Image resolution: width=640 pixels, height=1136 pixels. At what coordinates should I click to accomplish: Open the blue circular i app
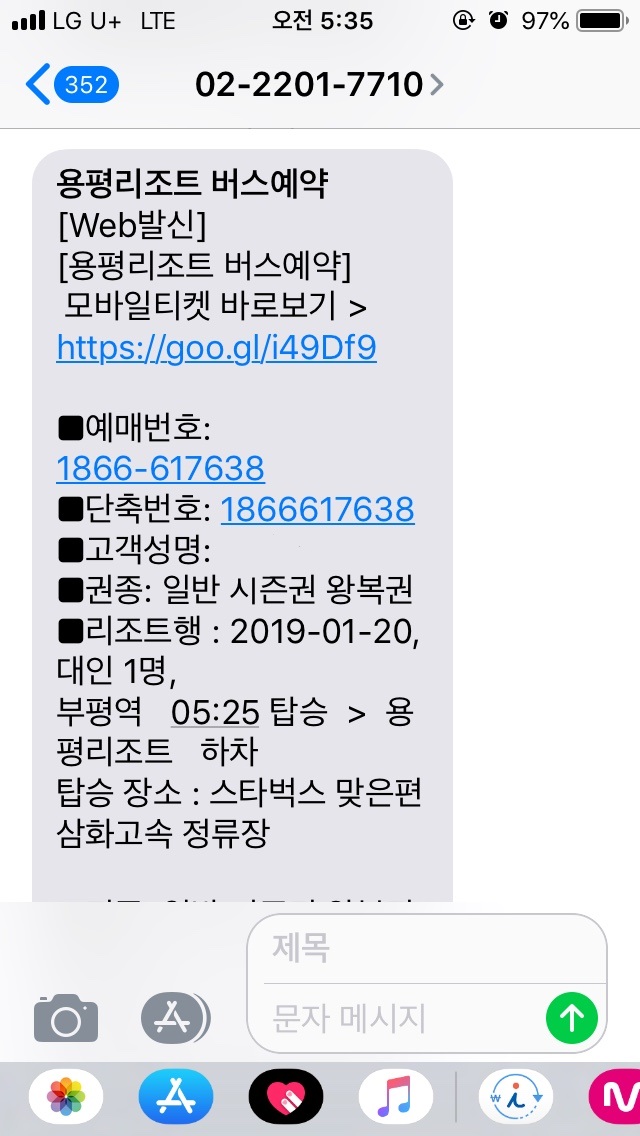pos(515,1099)
